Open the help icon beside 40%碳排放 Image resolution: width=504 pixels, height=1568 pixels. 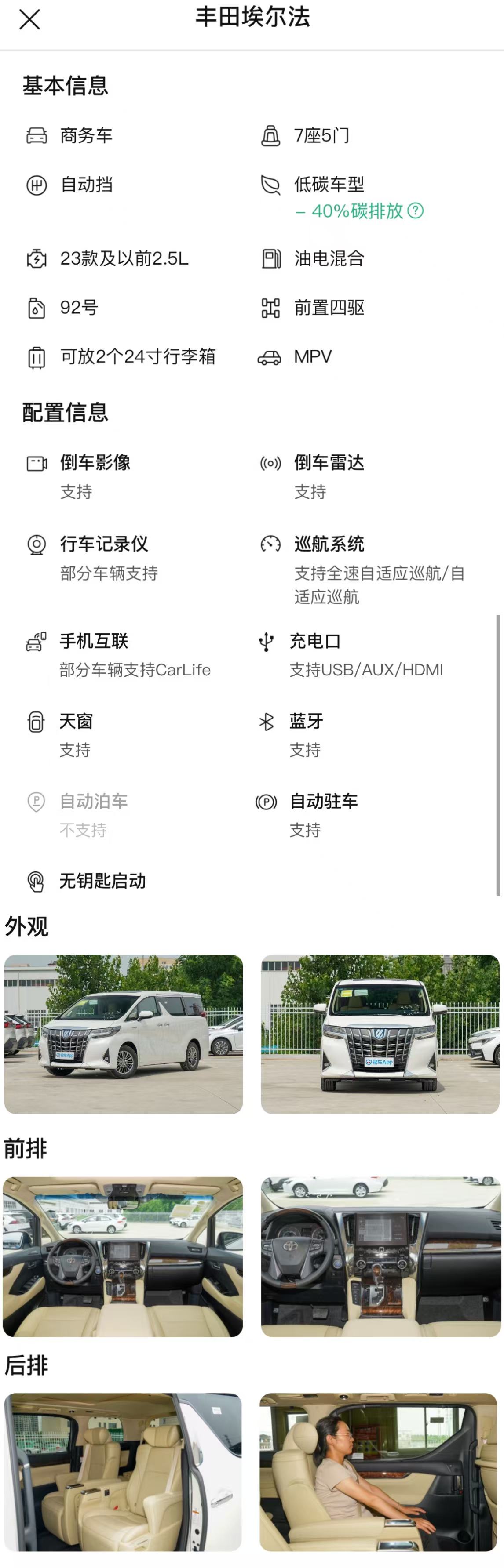click(x=416, y=211)
